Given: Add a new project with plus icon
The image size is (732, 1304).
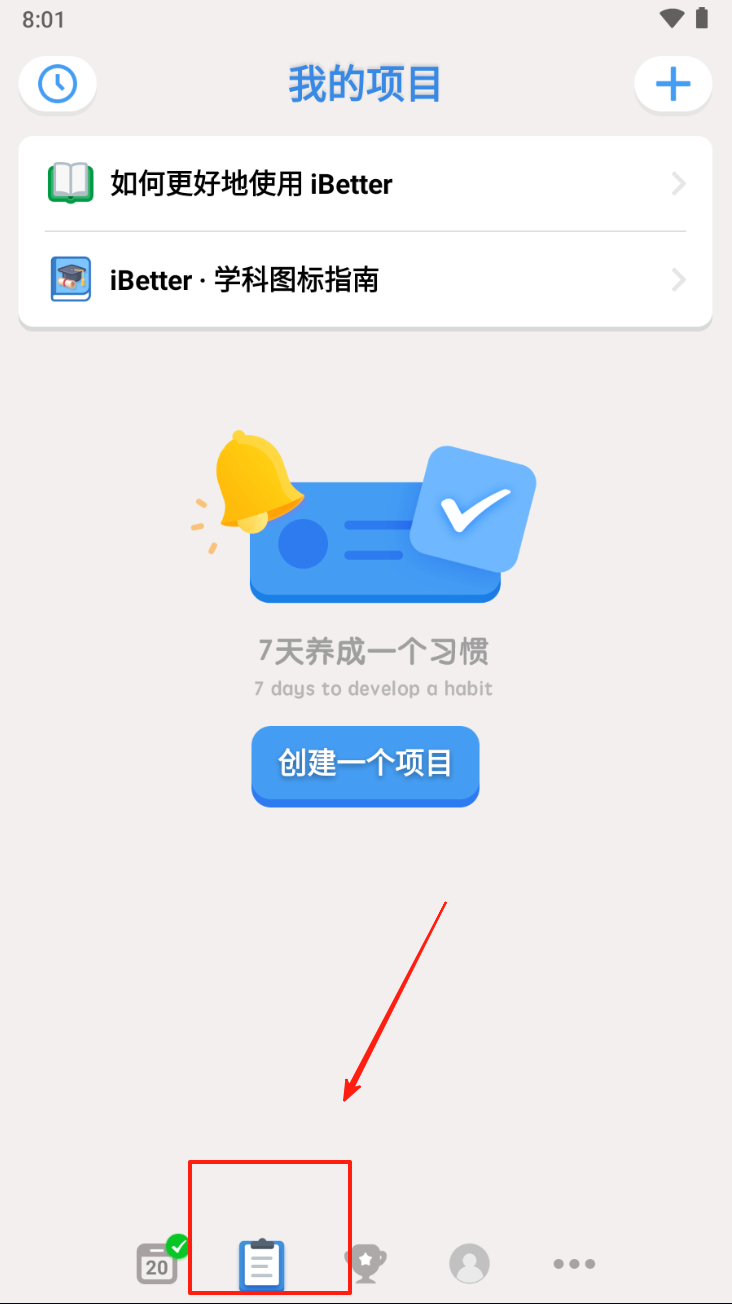Looking at the screenshot, I should click(672, 84).
